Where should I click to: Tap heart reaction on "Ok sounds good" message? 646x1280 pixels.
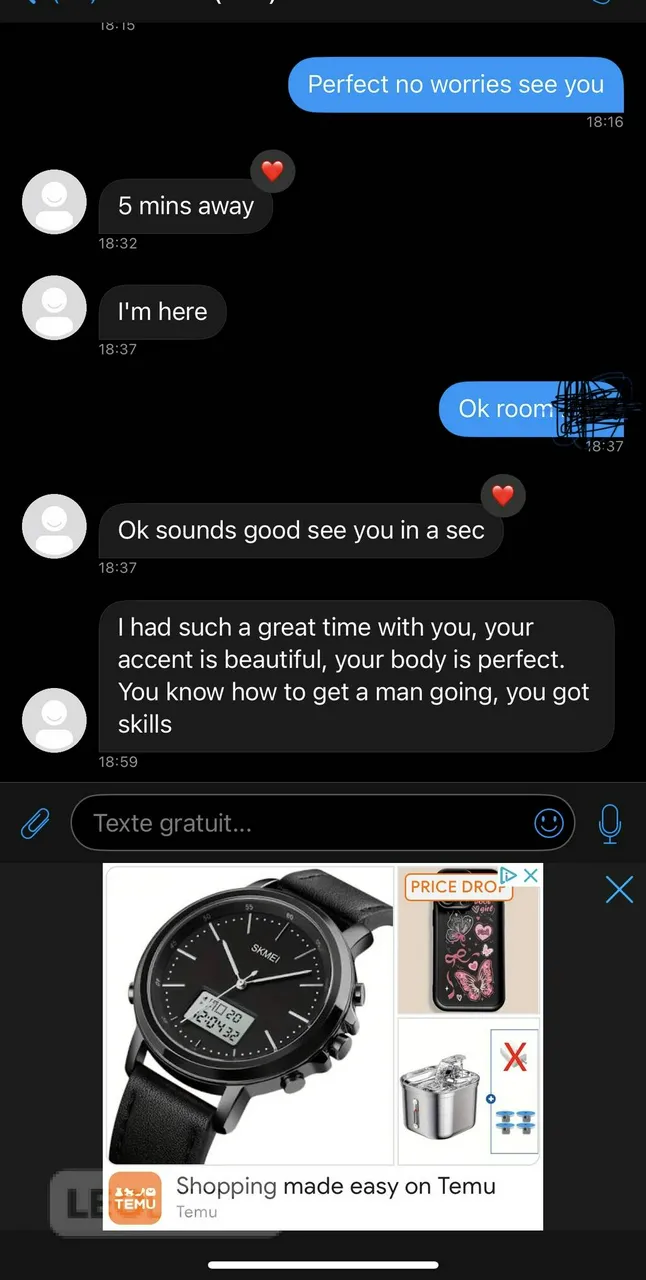[503, 494]
